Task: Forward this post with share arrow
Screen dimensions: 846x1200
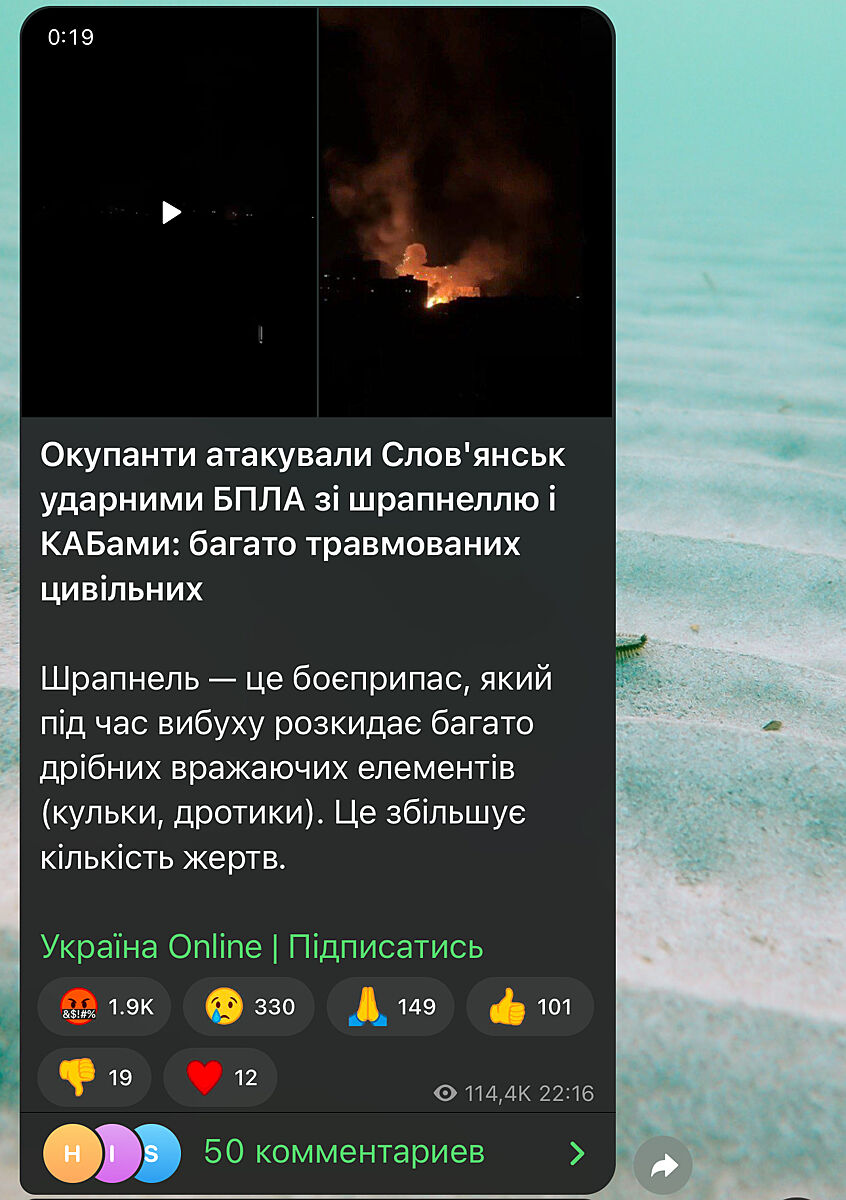Action: click(663, 1165)
